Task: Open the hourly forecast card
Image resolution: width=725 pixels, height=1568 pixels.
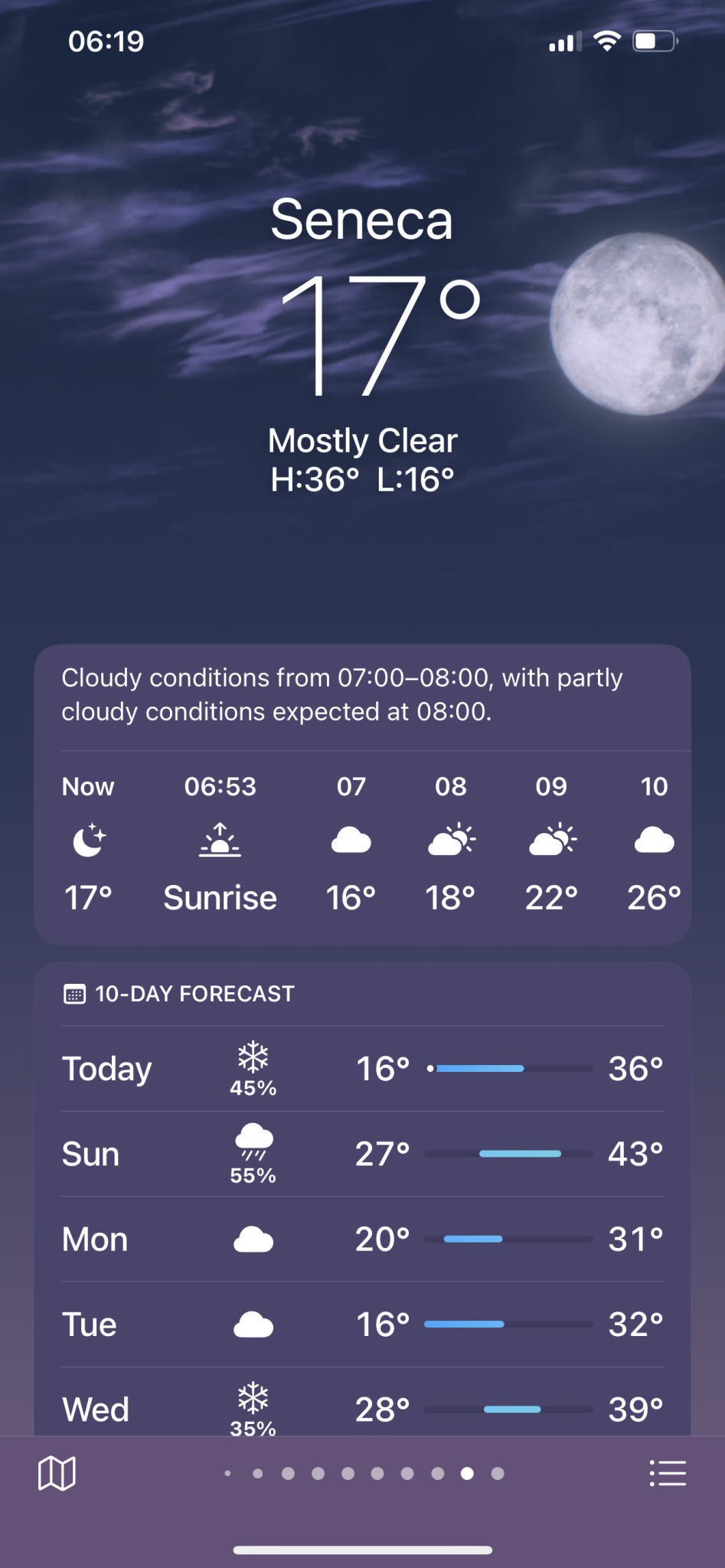Action: coord(362,842)
